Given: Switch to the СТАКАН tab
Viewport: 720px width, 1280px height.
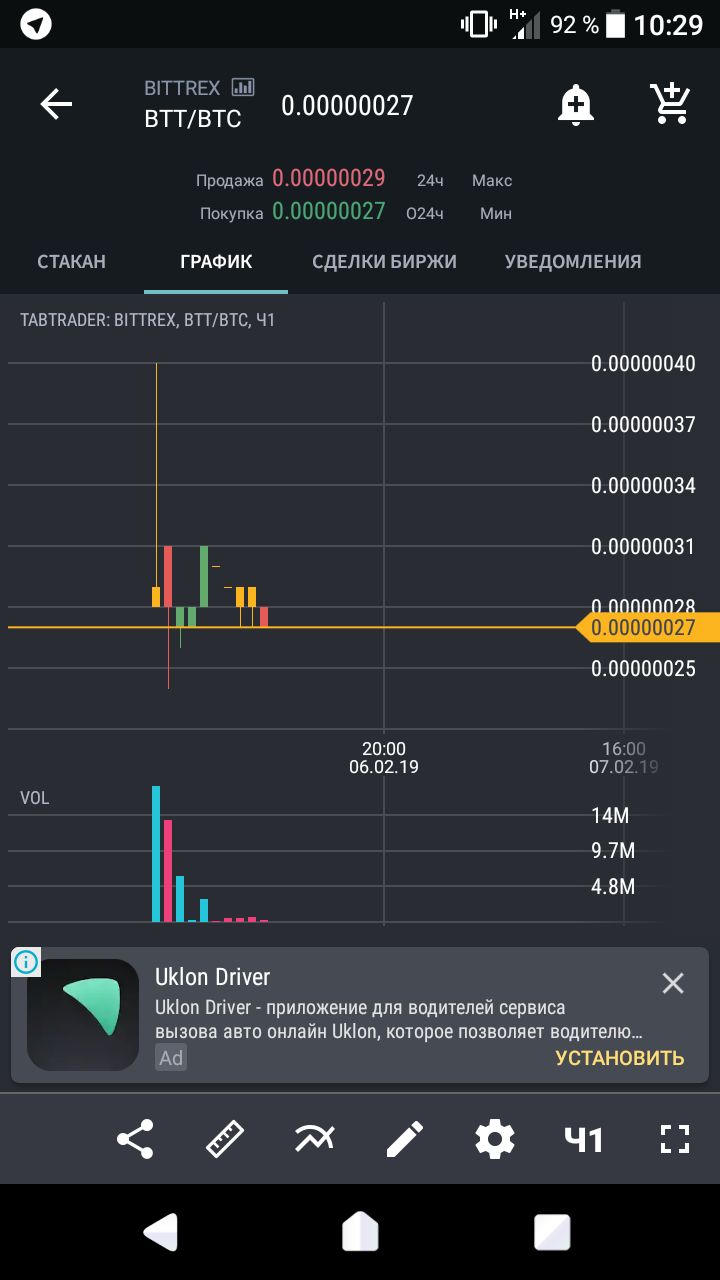Looking at the screenshot, I should [x=71, y=262].
